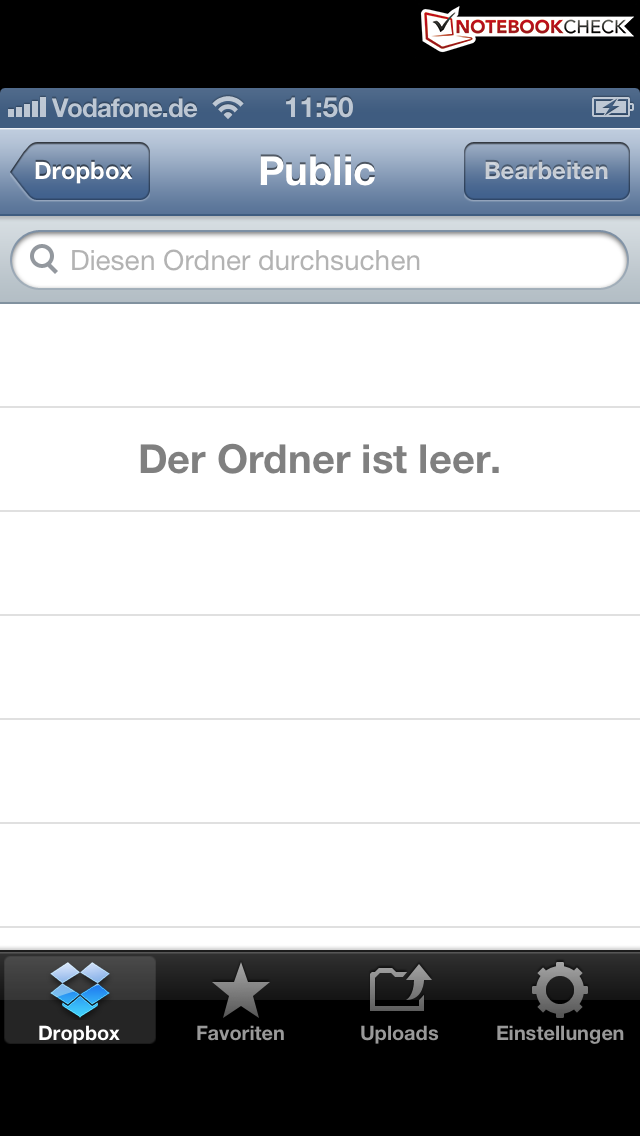Tap the Bearbeiten button
The width and height of the screenshot is (640, 1136).
[546, 171]
